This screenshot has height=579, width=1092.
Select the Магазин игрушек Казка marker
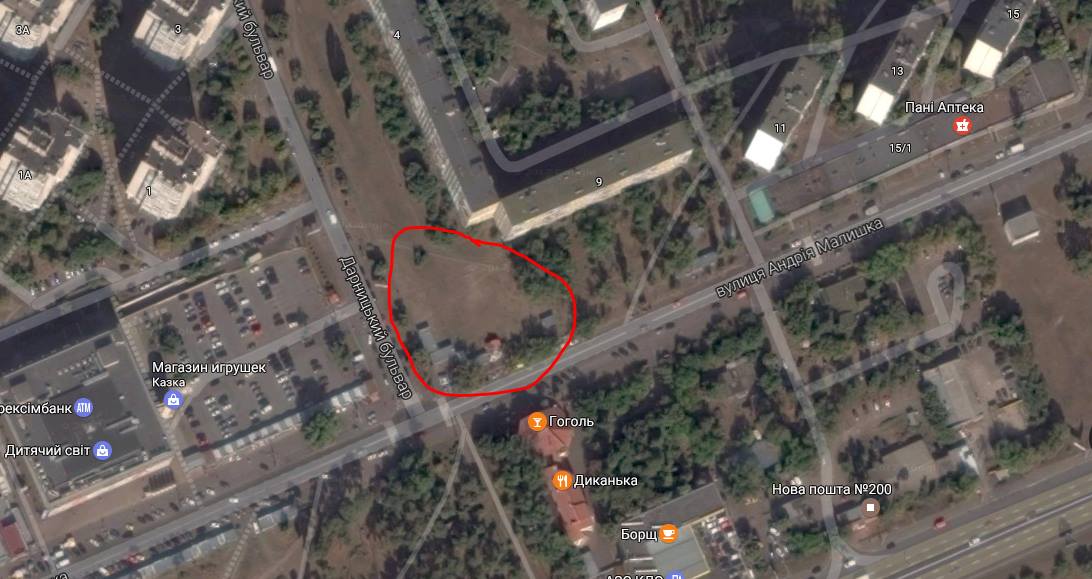(x=174, y=400)
